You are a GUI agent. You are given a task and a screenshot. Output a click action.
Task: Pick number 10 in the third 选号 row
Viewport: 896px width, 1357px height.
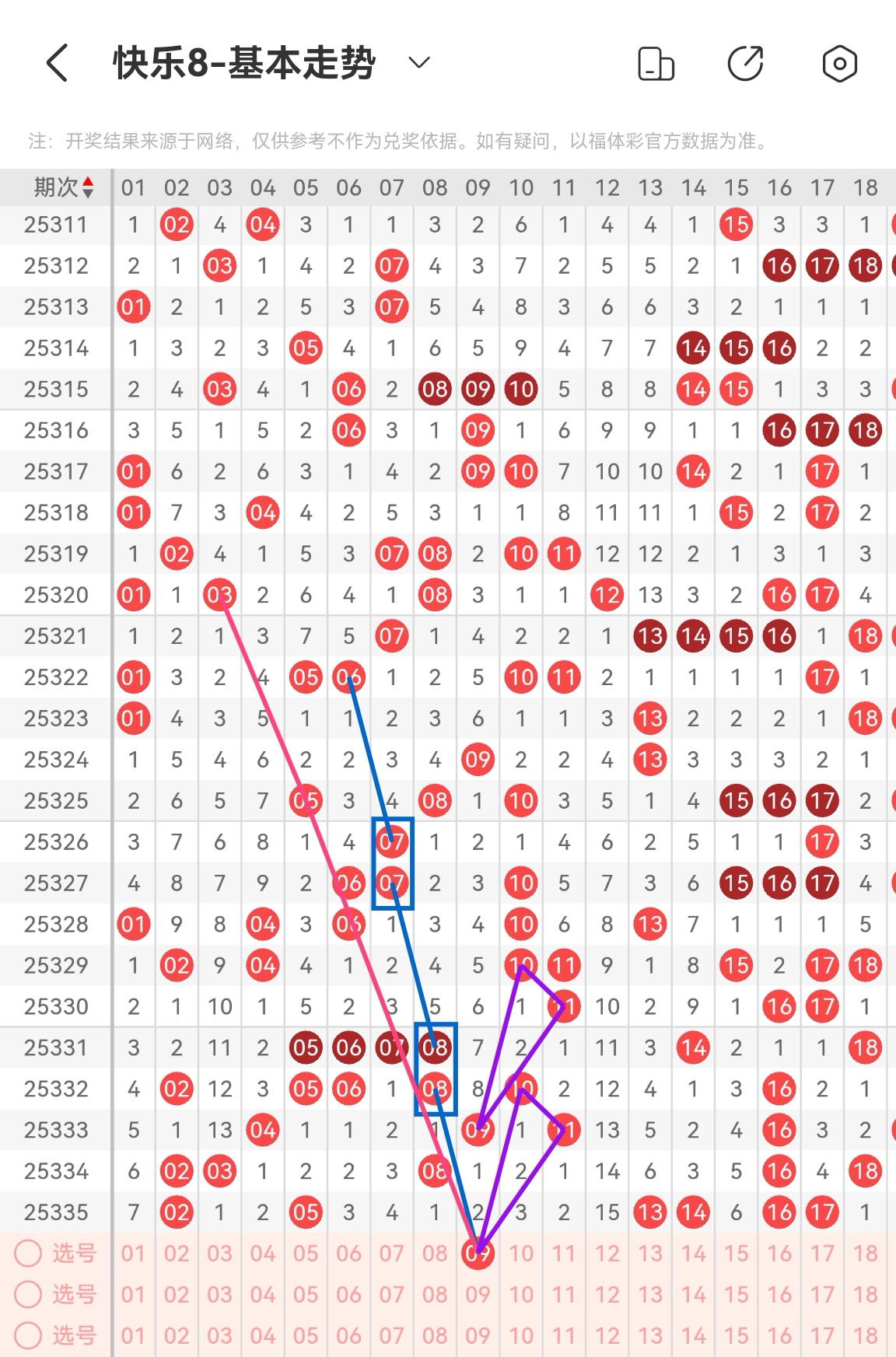click(520, 1335)
